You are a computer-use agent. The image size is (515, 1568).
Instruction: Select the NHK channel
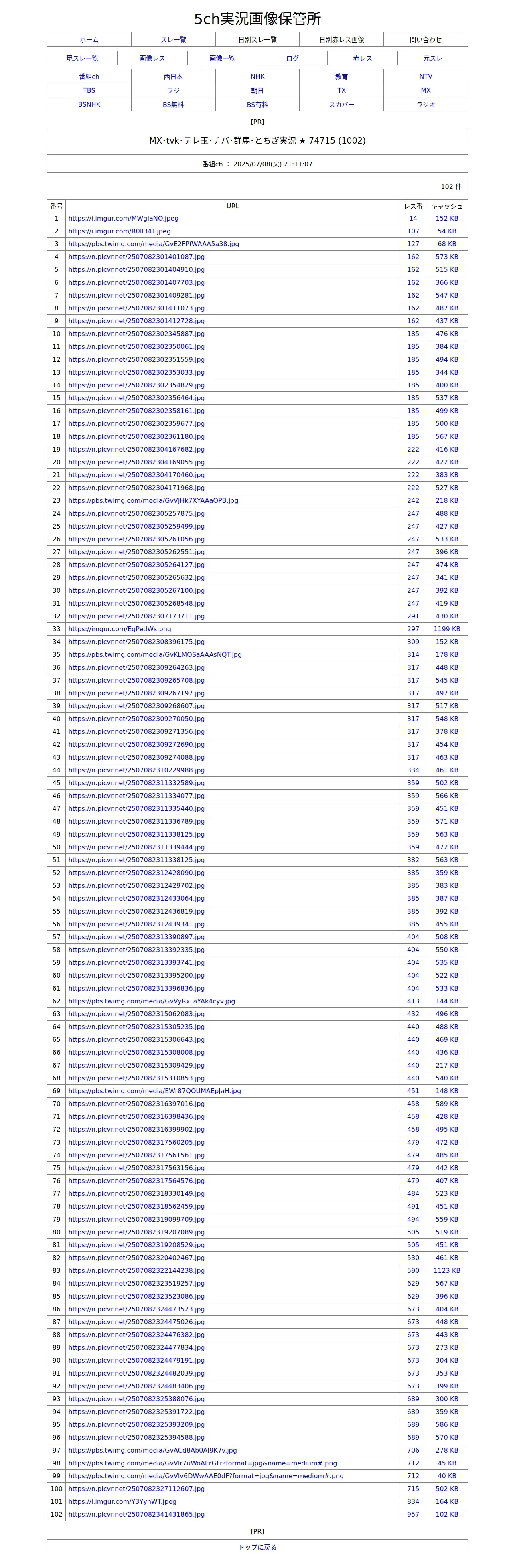[257, 77]
